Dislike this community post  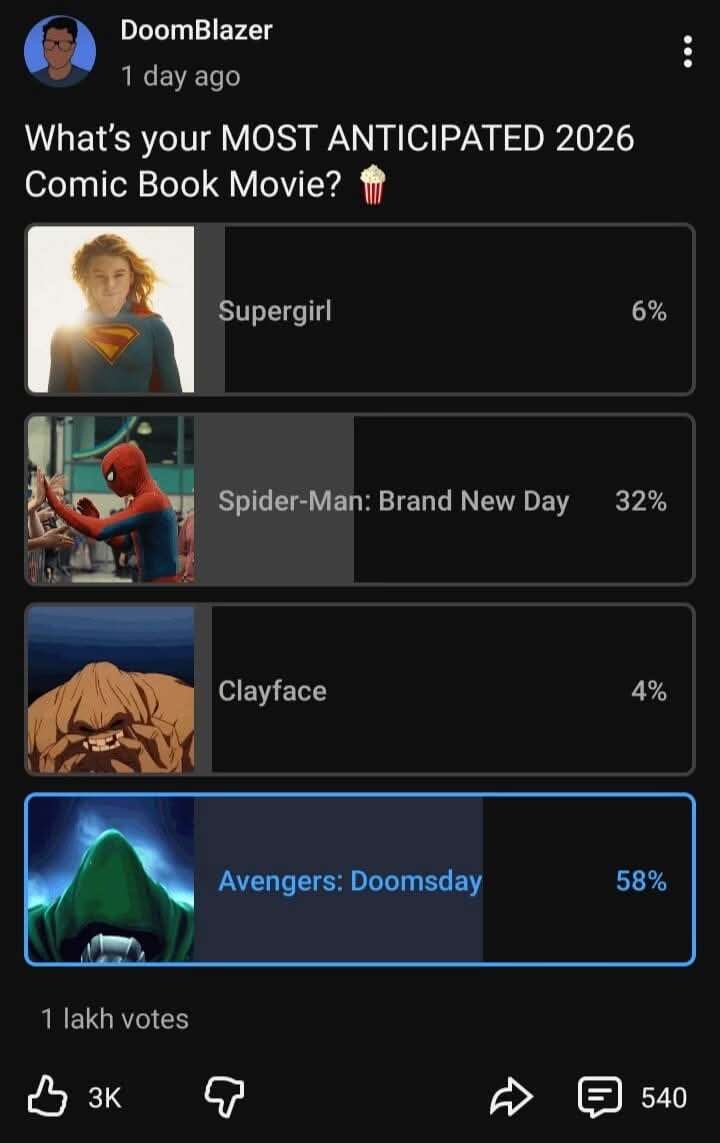point(224,1097)
